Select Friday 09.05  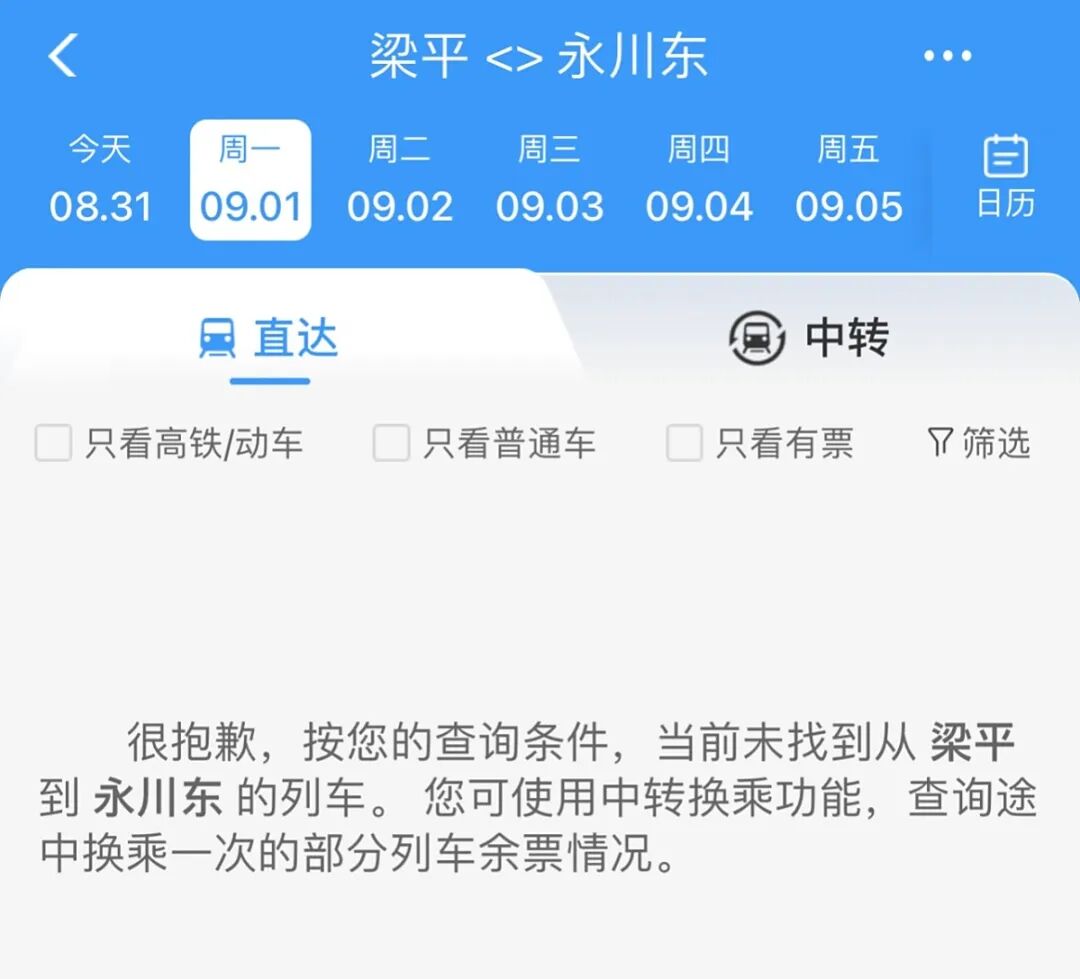[x=848, y=180]
